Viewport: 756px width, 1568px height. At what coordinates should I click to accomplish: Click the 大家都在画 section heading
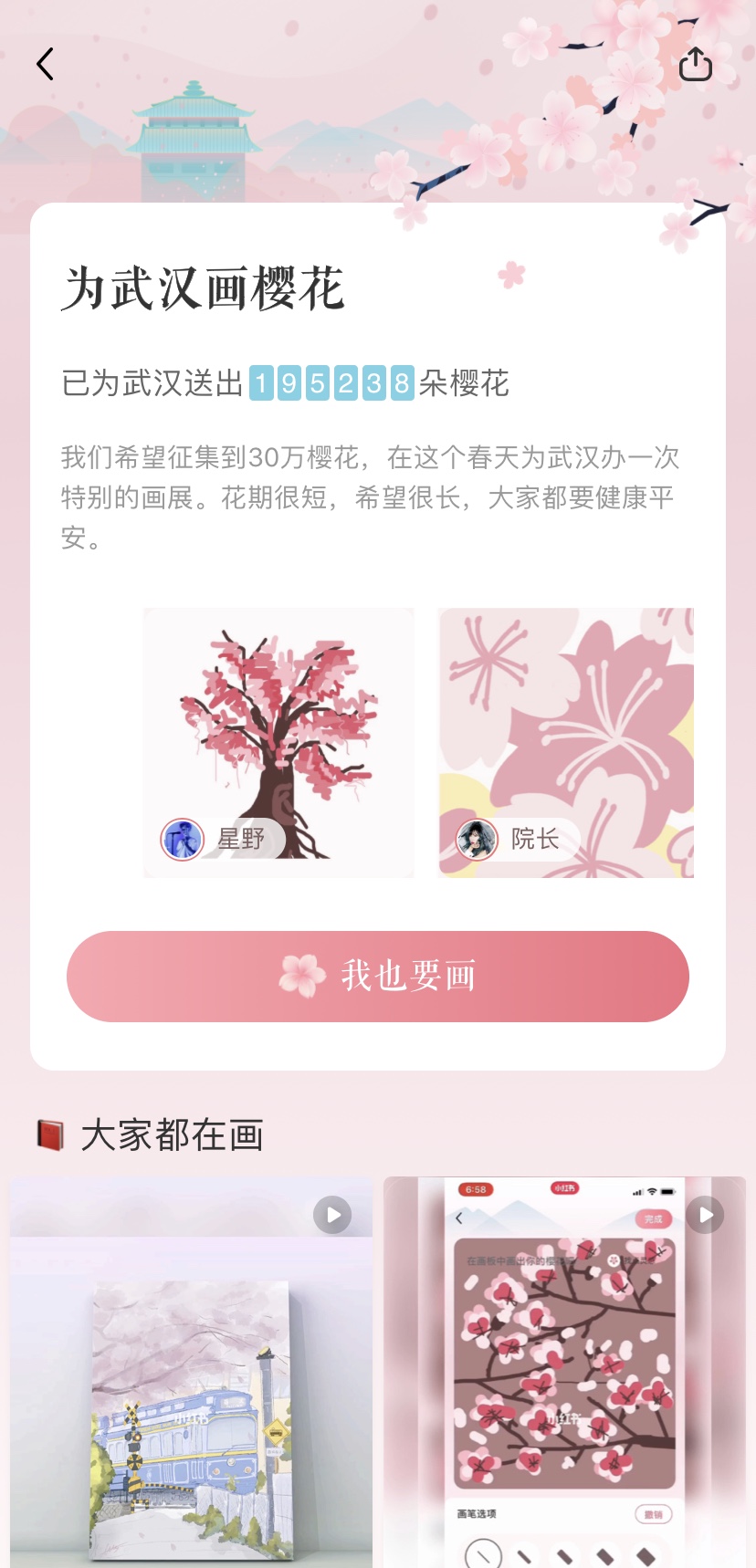pyautogui.click(x=172, y=1134)
